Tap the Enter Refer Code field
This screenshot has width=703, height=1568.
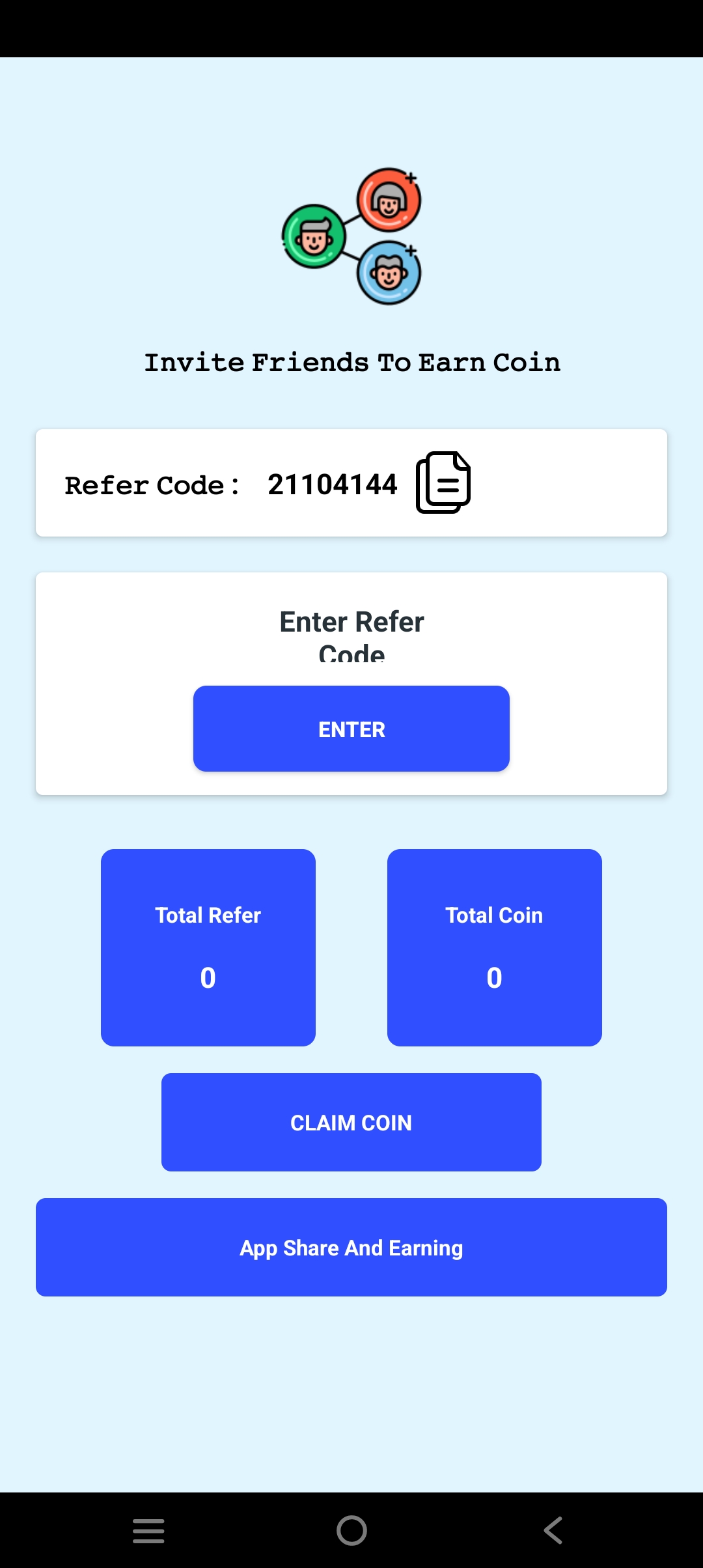point(351,636)
